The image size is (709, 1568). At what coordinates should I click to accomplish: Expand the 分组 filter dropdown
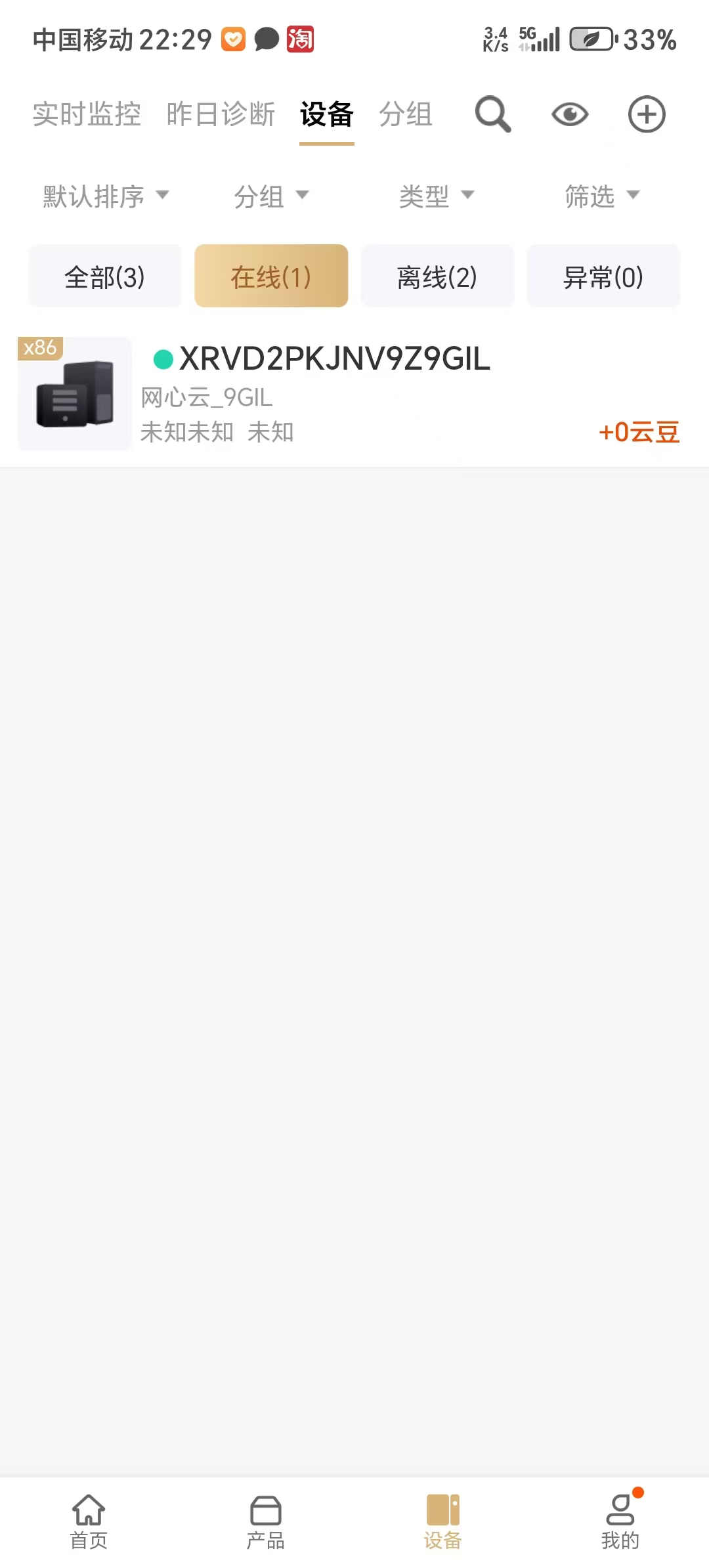point(271,196)
